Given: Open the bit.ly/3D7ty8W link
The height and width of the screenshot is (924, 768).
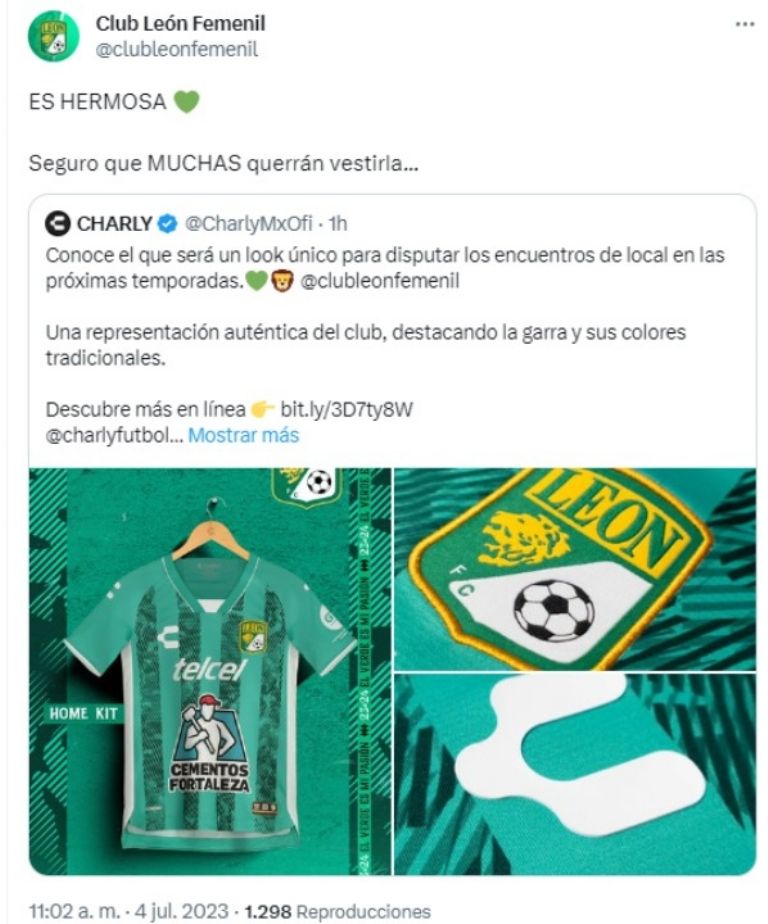Looking at the screenshot, I should [346, 409].
